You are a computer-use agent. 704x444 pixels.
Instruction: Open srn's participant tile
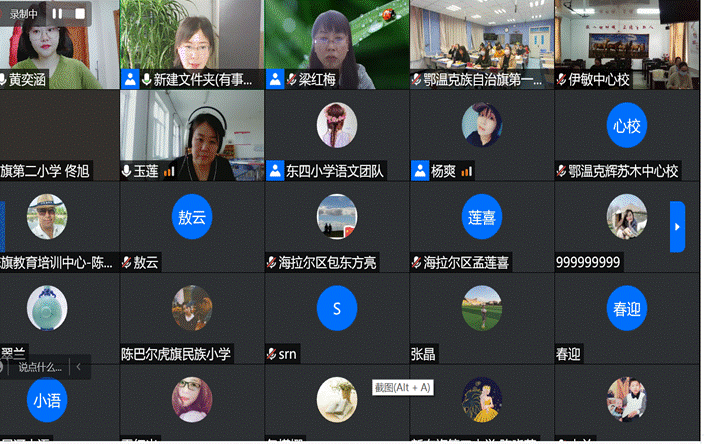336,313
